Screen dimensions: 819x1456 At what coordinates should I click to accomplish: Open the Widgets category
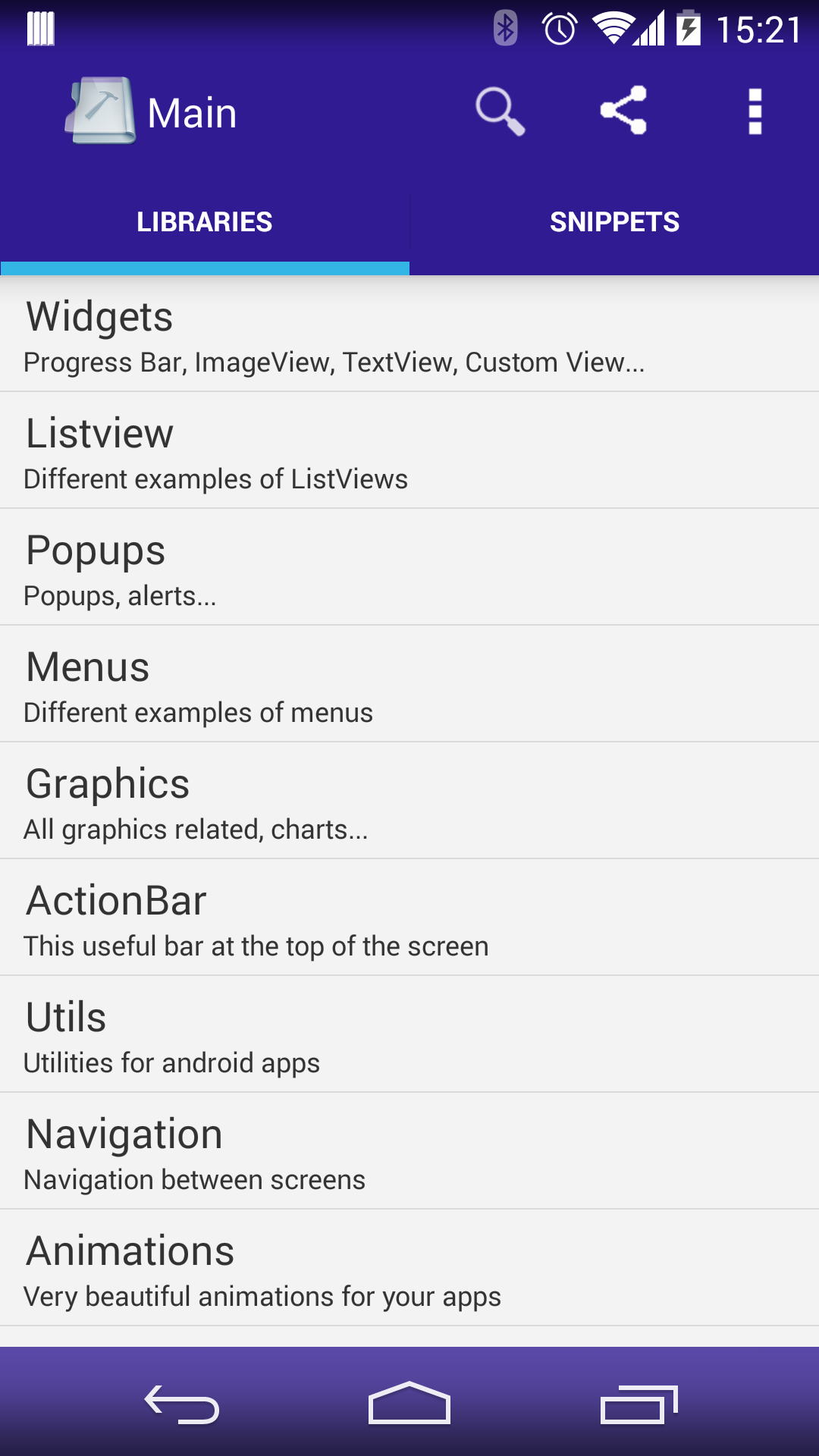[409, 336]
